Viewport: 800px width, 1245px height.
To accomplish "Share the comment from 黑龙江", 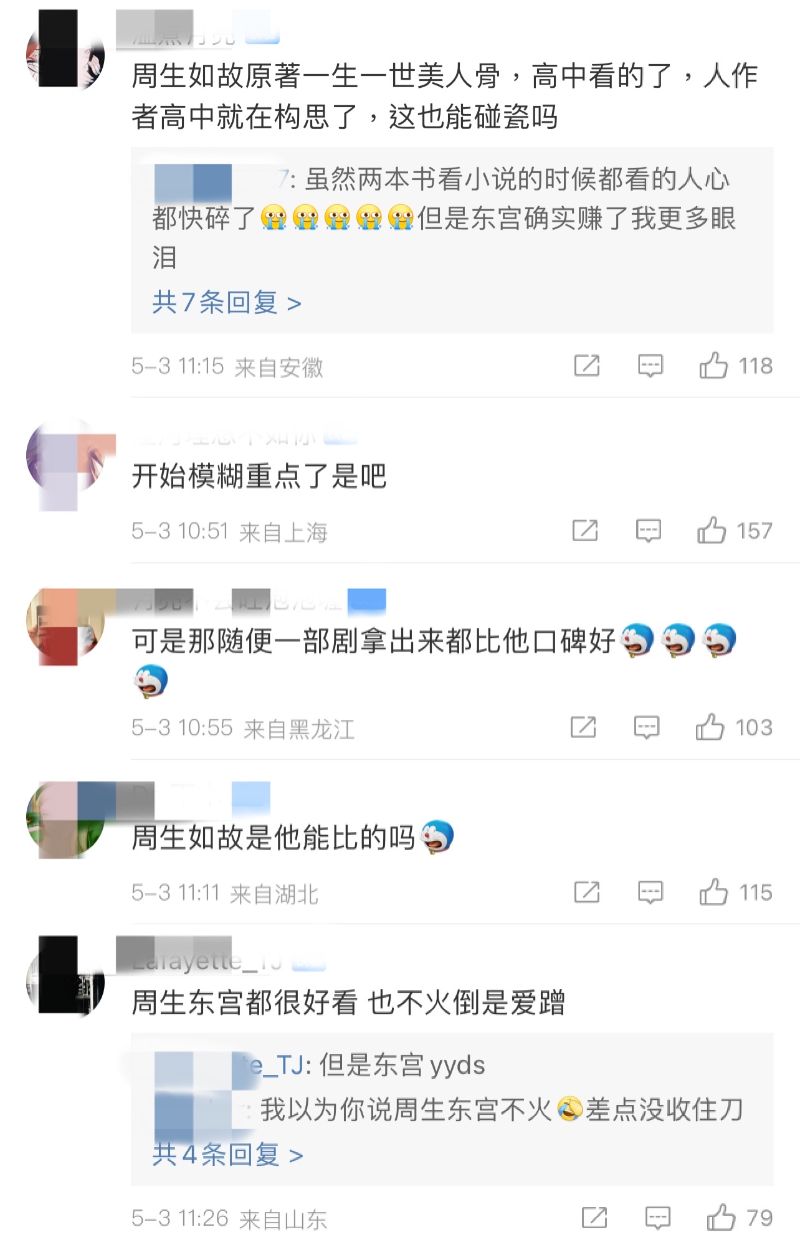I will (583, 727).
